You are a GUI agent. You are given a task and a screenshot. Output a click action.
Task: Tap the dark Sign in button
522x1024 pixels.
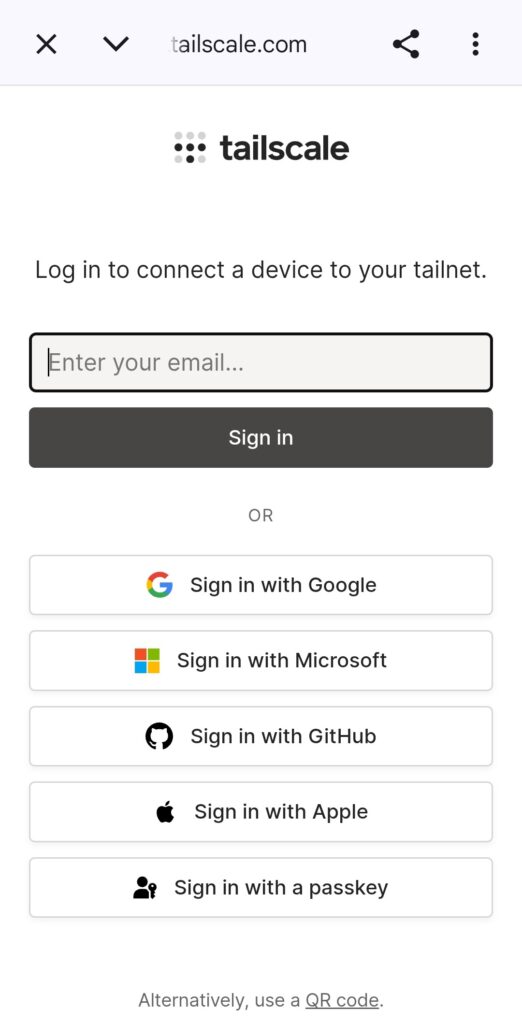pos(261,438)
